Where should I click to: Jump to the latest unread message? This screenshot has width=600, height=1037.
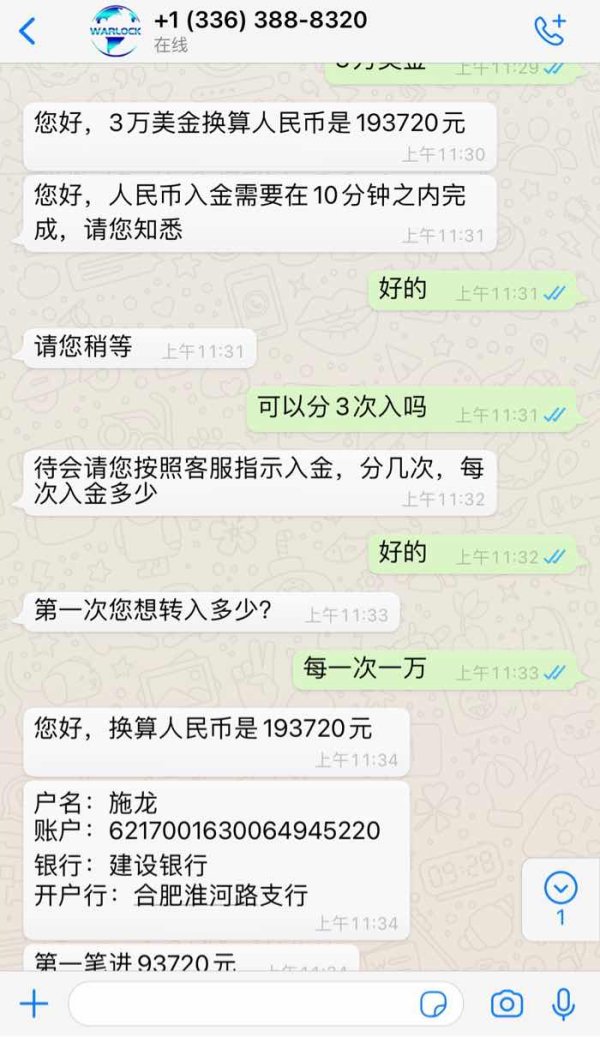[560, 899]
